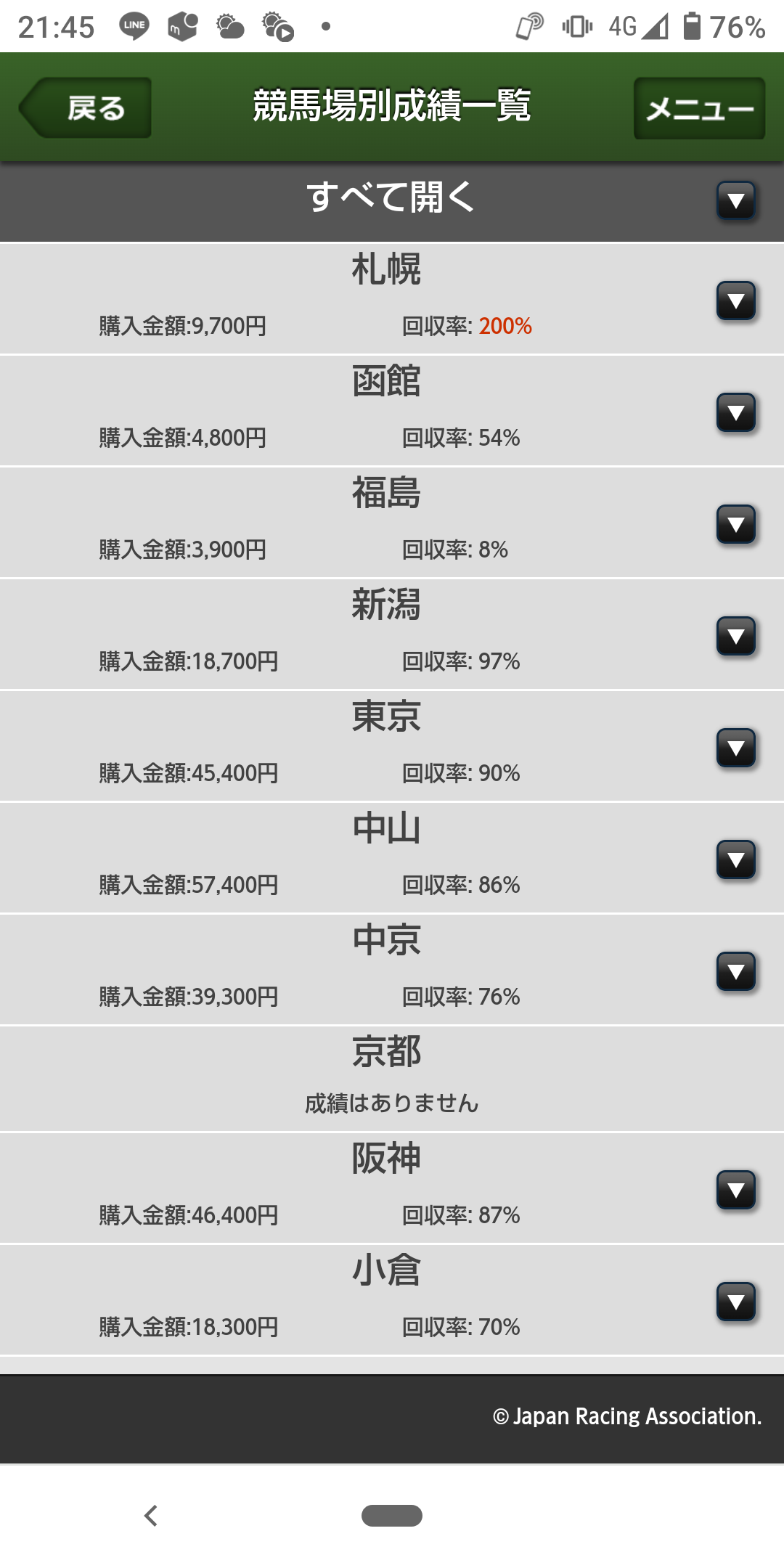The width and height of the screenshot is (784, 1568).
Task: Expand the 札幌 results section
Action: click(736, 301)
